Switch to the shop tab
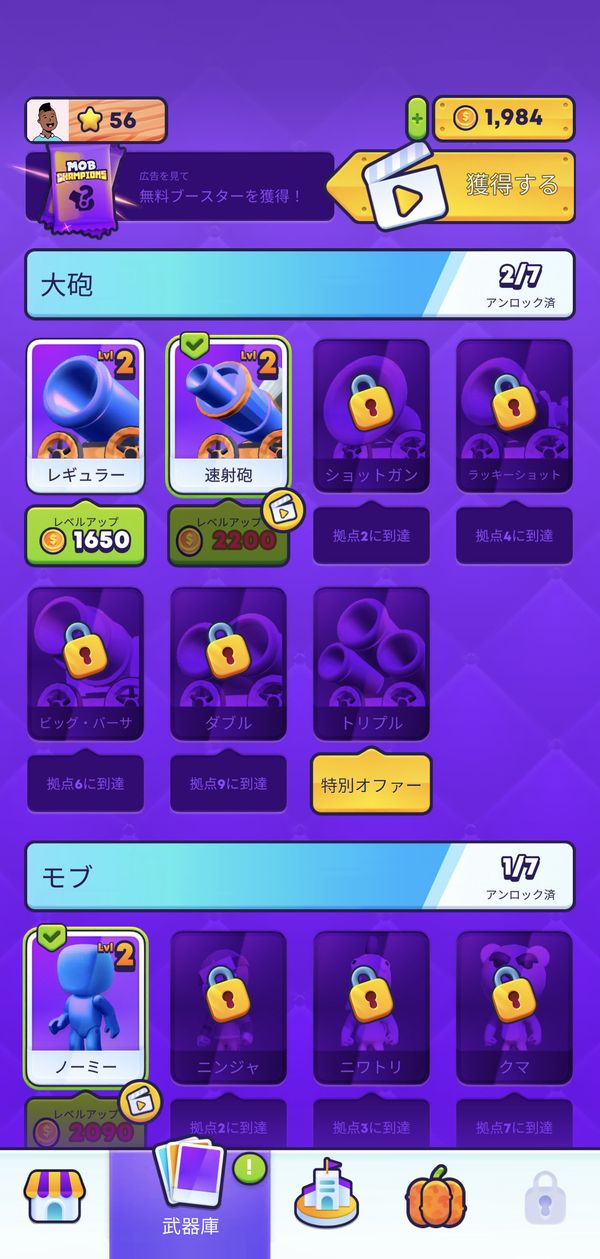This screenshot has width=600, height=1259. pos(55,1195)
